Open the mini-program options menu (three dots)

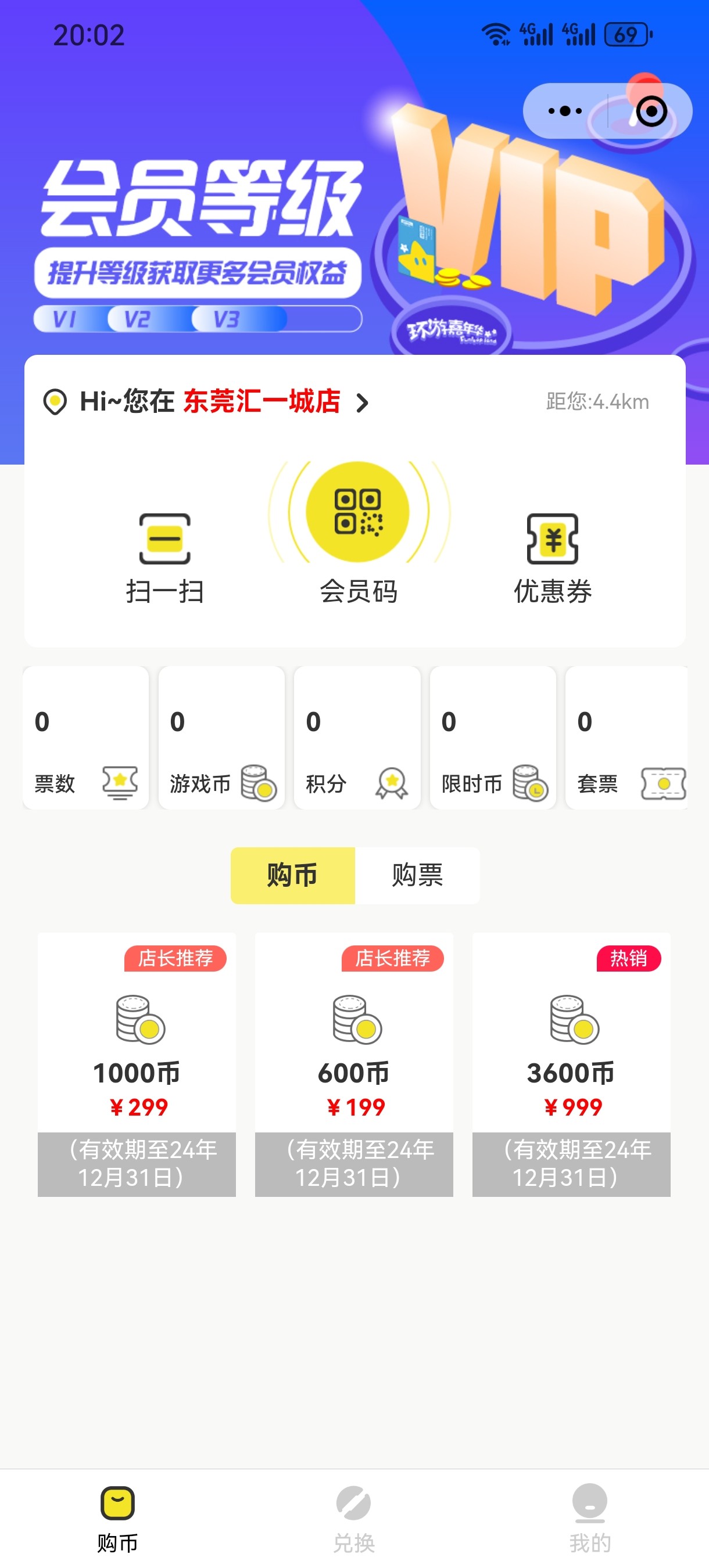pos(564,110)
